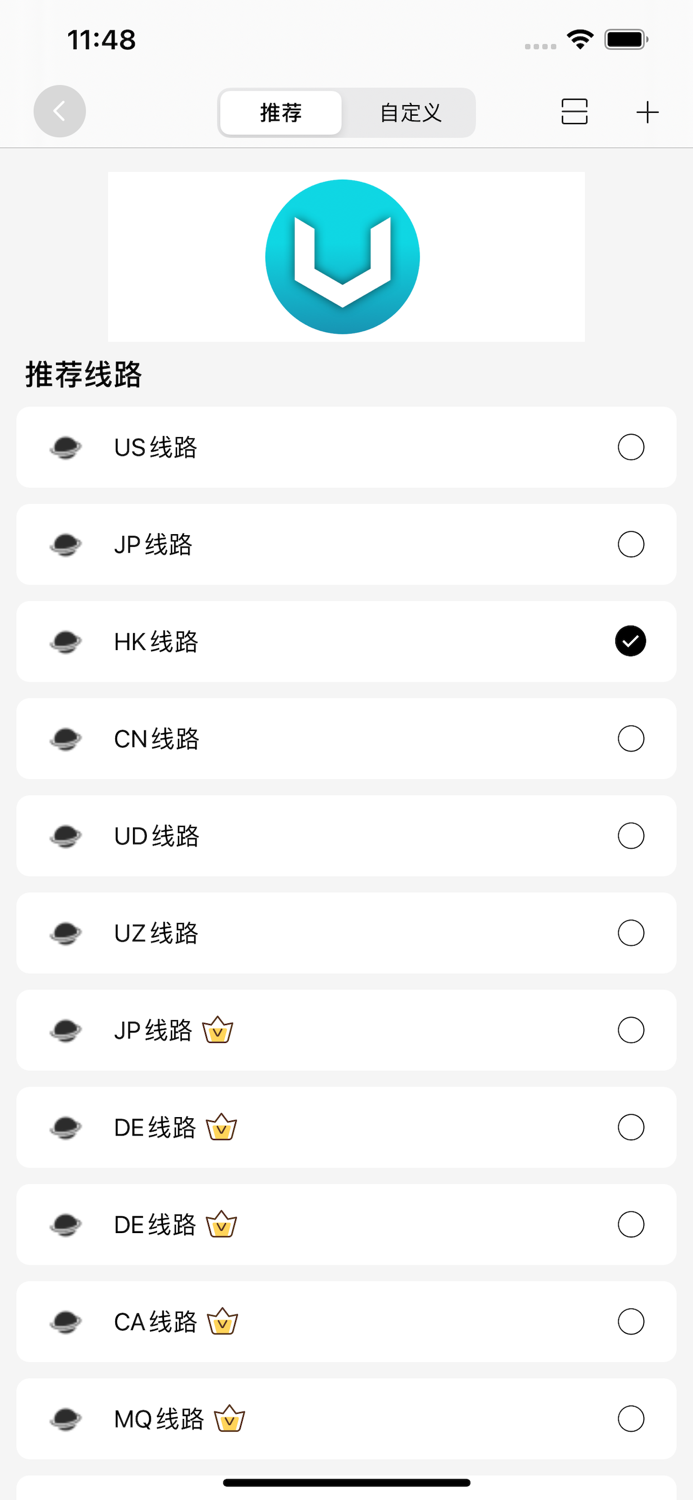Tap the selected HK线路 row
The height and width of the screenshot is (1500, 693).
coord(346,641)
